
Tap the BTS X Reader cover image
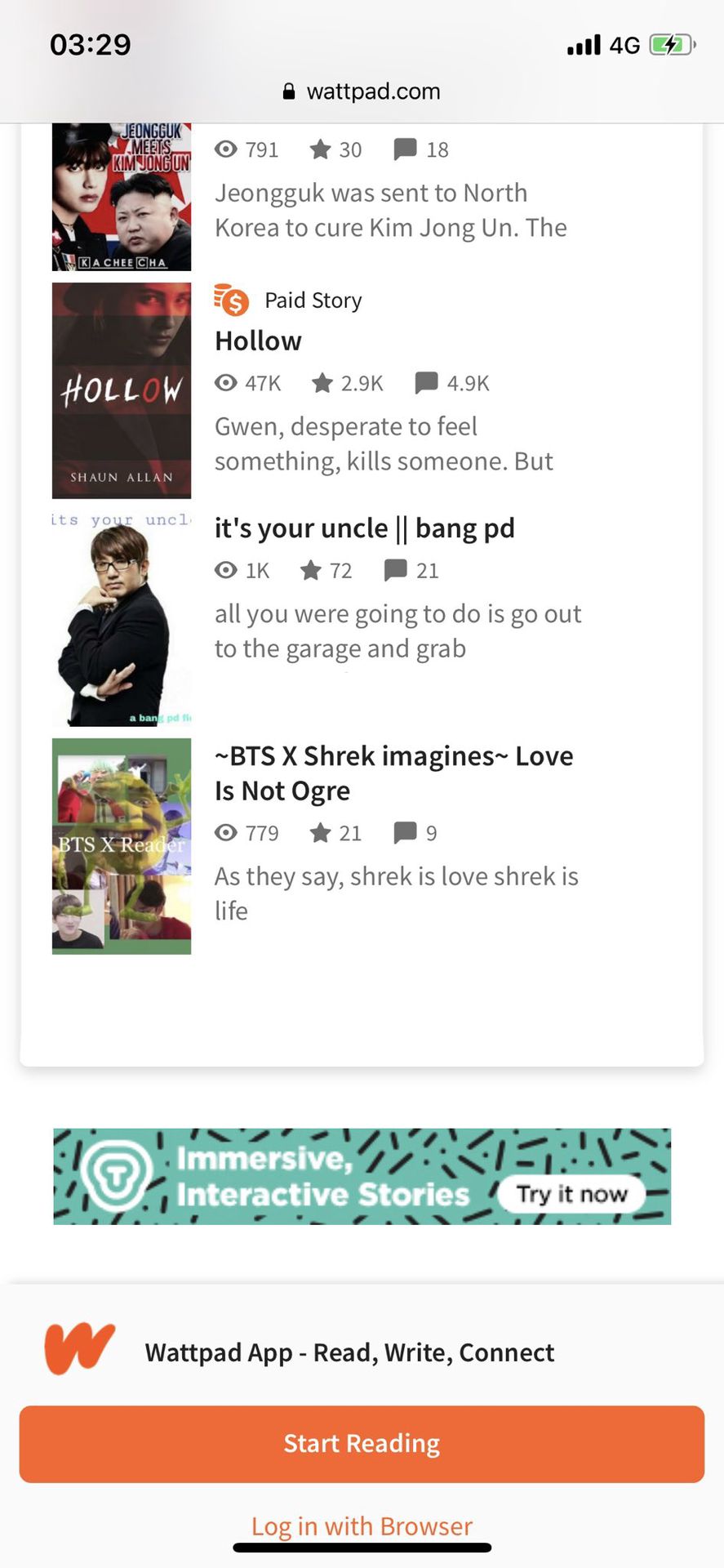(x=122, y=846)
